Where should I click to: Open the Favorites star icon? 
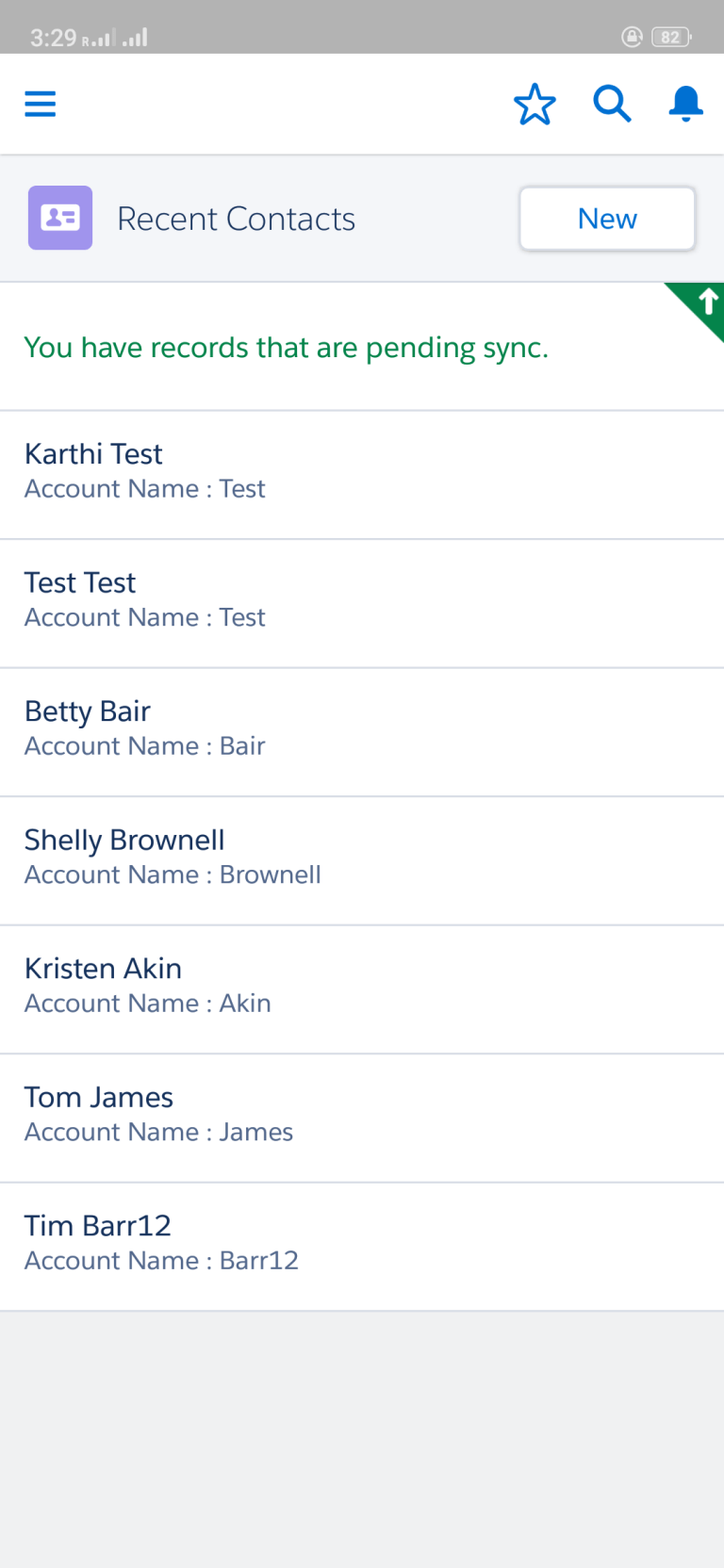coord(535,104)
